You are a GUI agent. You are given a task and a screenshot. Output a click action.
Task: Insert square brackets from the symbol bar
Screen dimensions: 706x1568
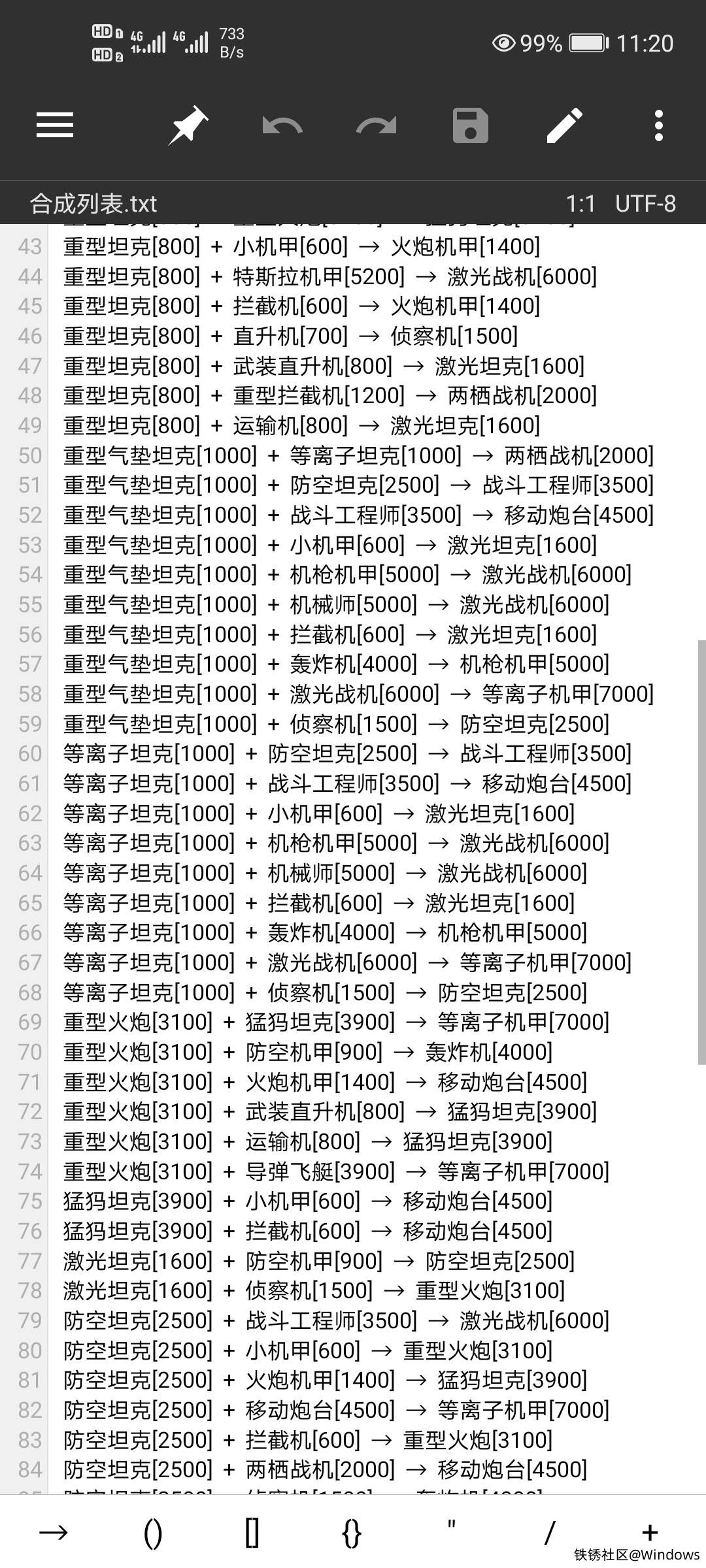pos(252,1531)
